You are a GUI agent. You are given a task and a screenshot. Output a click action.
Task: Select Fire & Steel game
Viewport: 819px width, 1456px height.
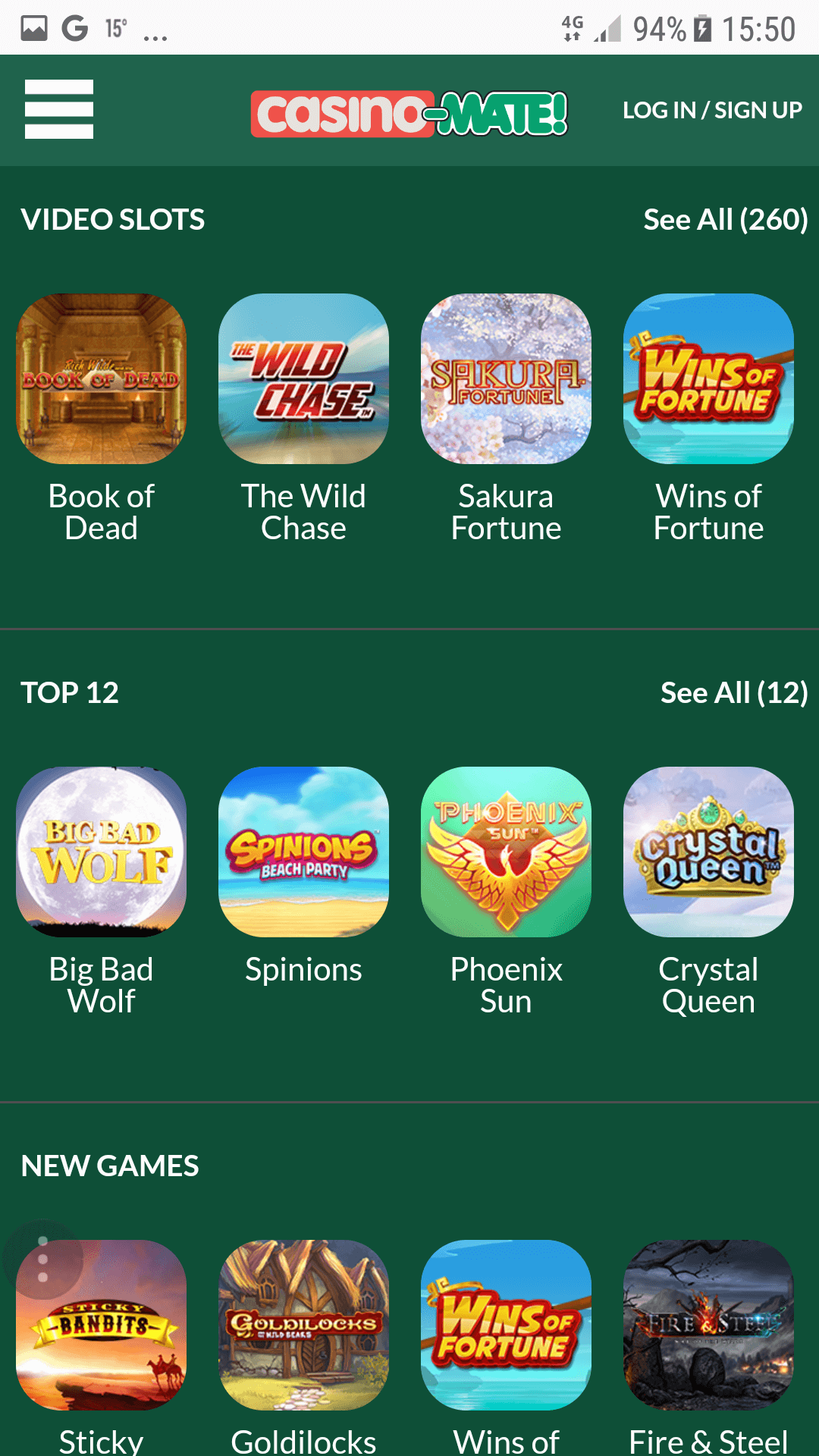[x=708, y=1326]
